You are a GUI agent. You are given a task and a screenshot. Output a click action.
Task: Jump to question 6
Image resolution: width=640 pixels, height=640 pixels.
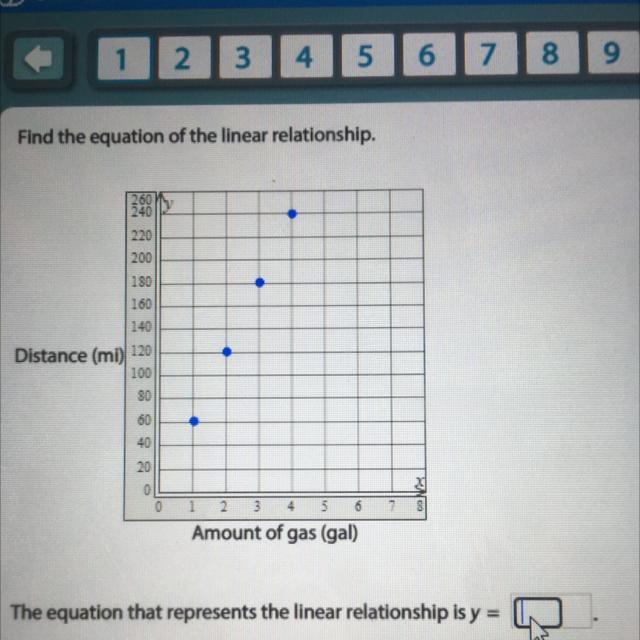[429, 54]
